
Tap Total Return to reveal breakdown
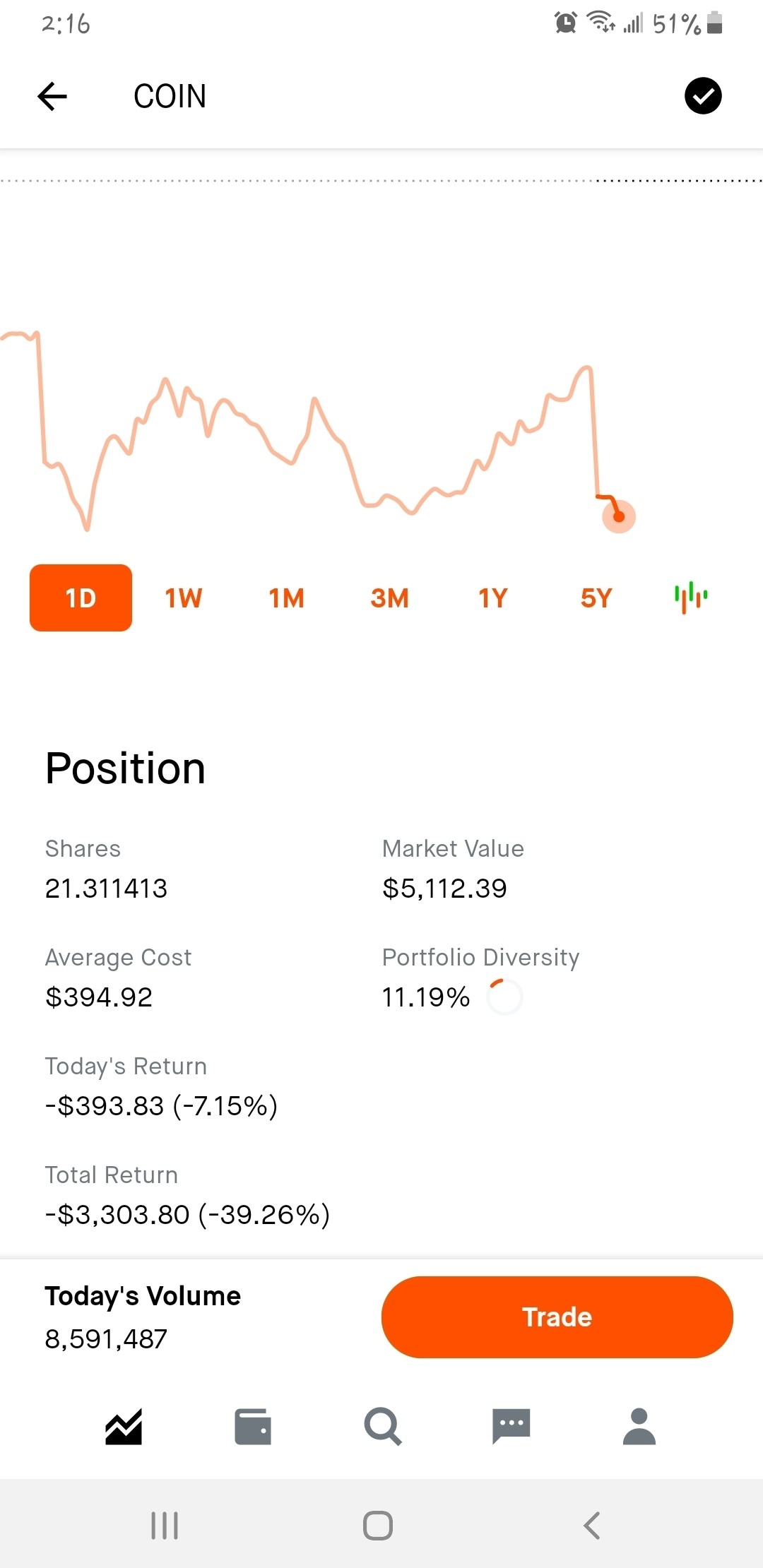tap(111, 1175)
